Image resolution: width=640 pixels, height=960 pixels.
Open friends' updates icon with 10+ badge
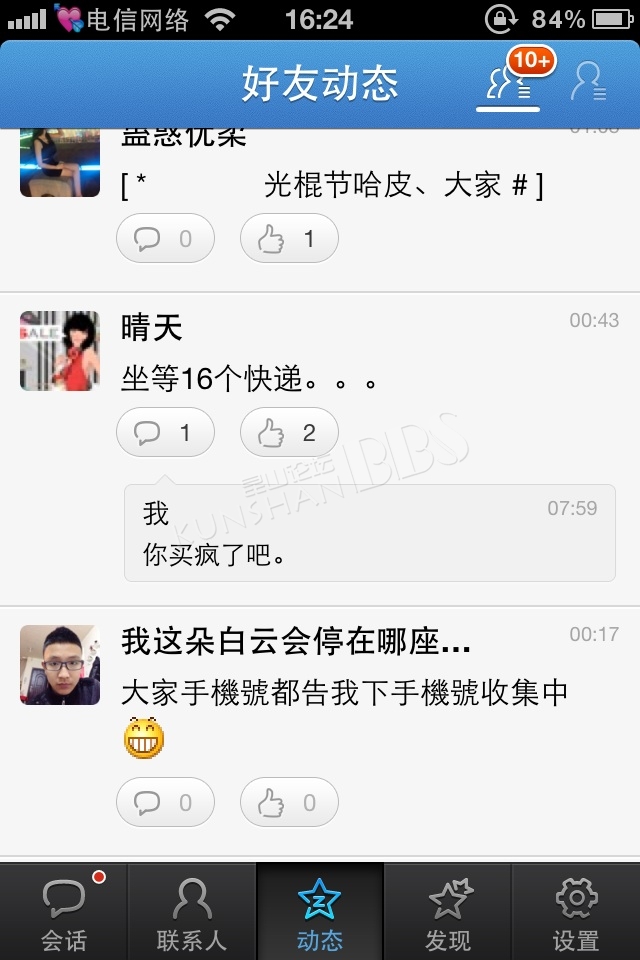click(x=508, y=84)
